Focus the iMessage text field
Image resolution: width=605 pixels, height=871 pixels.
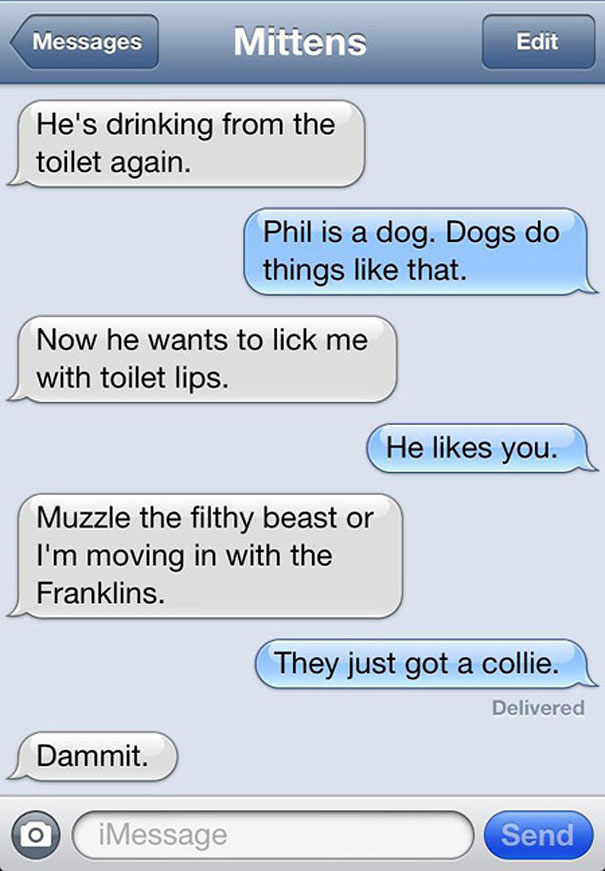[x=272, y=834]
